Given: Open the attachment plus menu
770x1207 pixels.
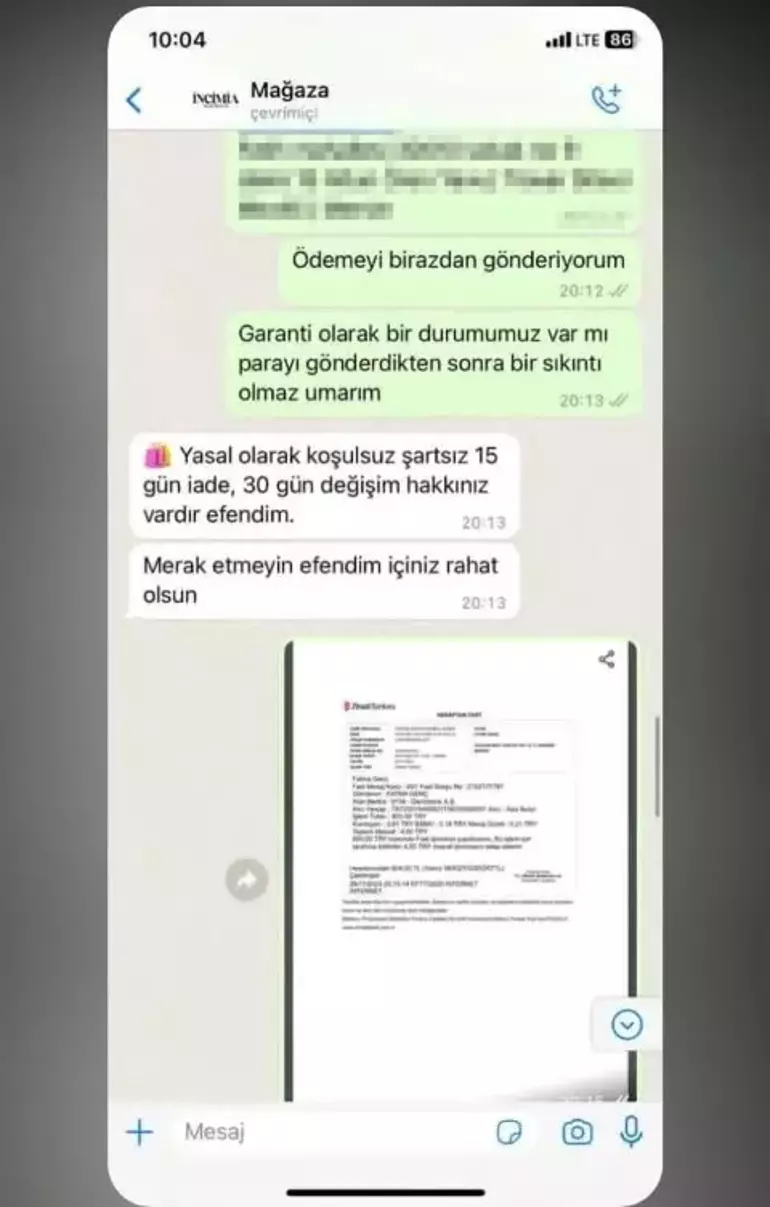Looking at the screenshot, I should pos(139,1132).
